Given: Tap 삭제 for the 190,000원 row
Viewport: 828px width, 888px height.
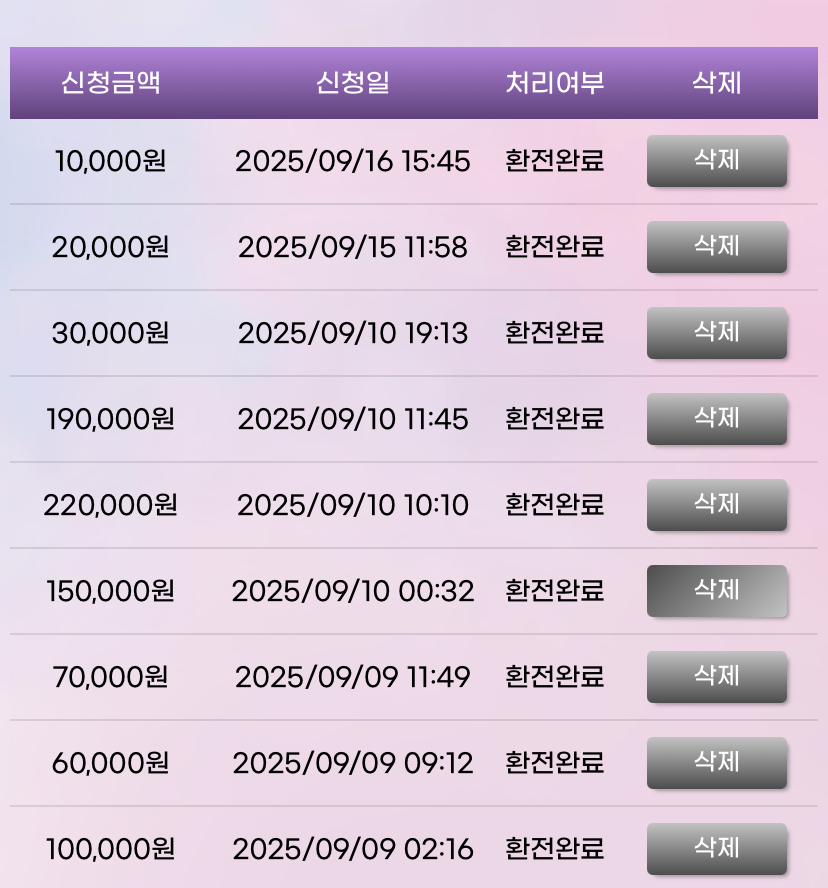Looking at the screenshot, I should click(x=716, y=419).
